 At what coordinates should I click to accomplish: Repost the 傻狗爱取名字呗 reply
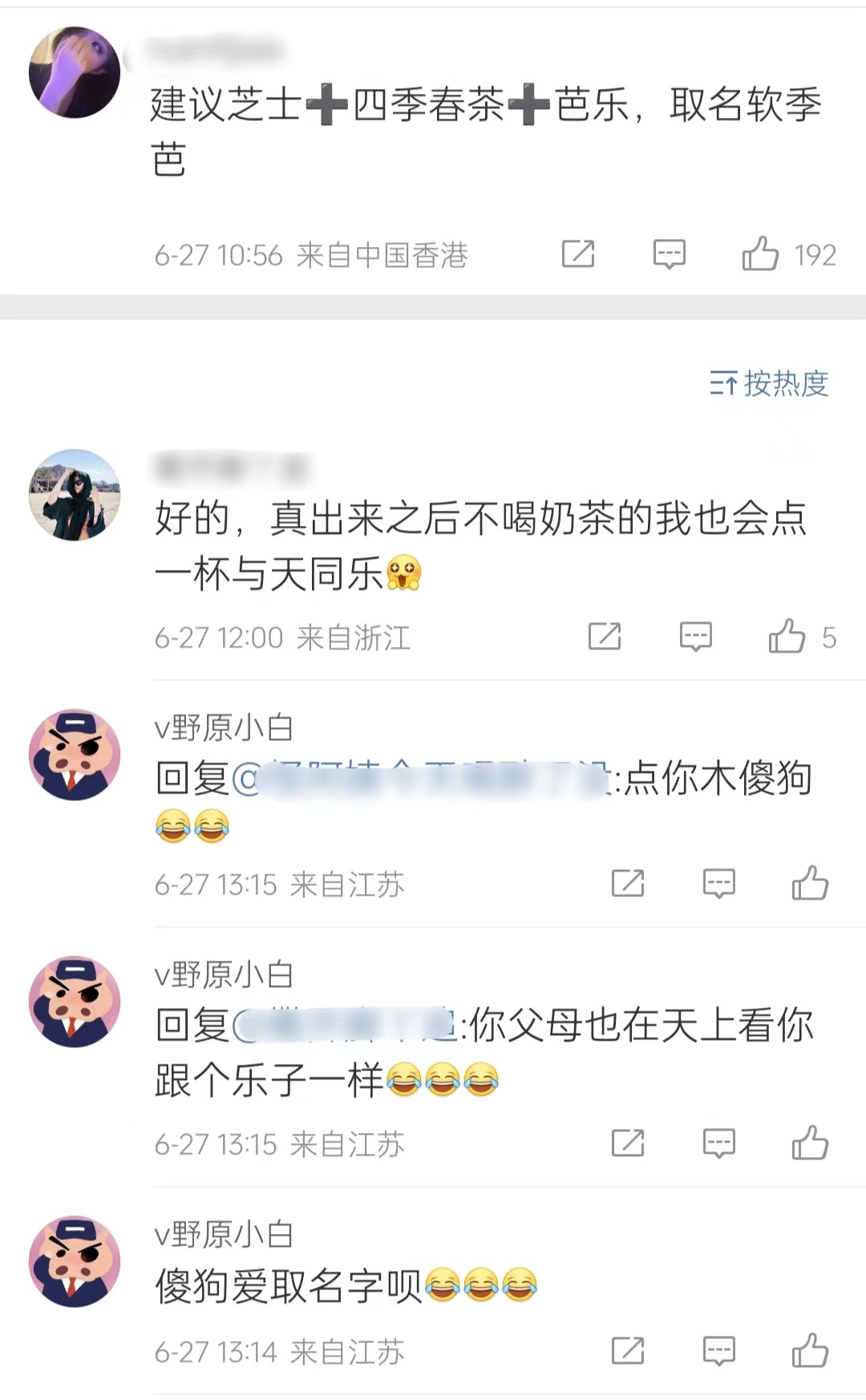(628, 1351)
